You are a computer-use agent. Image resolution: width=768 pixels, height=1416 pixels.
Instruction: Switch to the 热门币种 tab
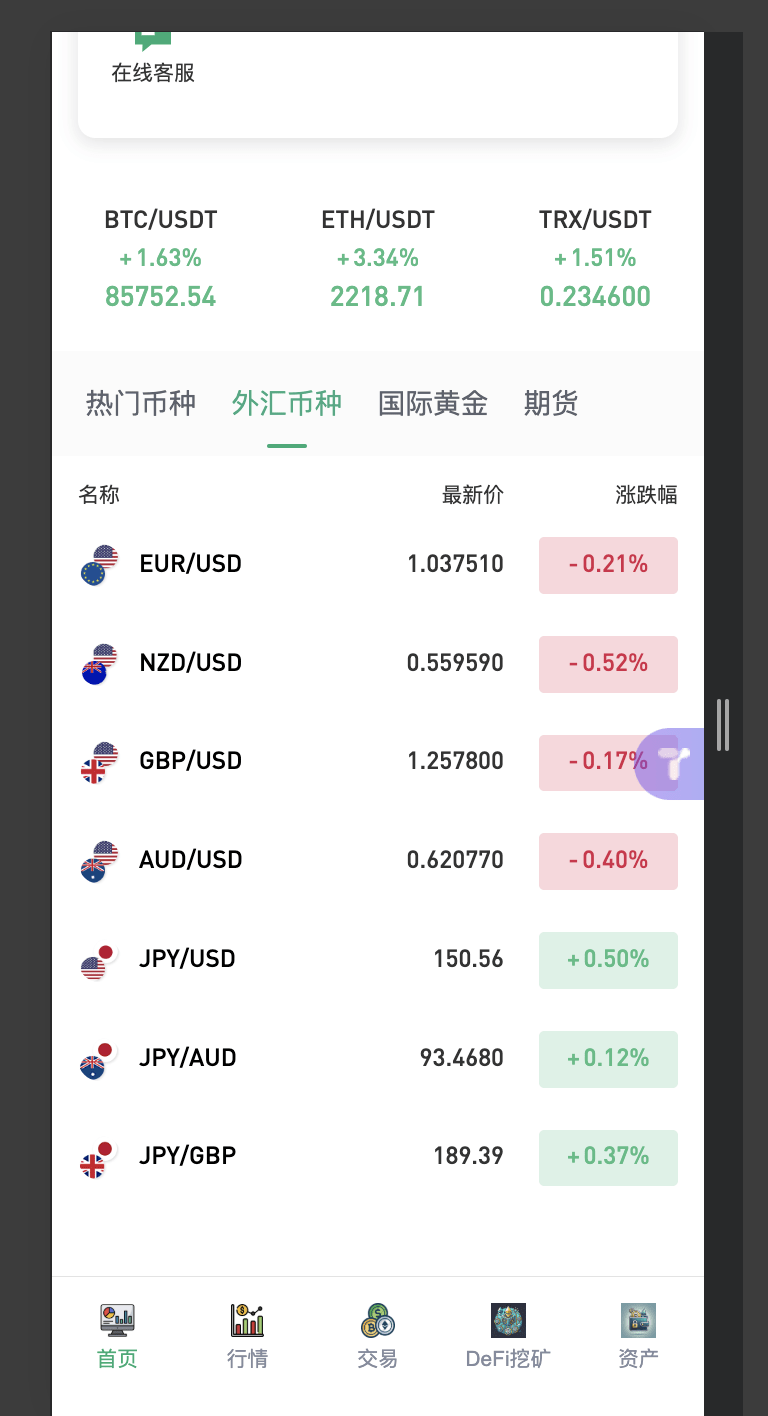(x=141, y=404)
